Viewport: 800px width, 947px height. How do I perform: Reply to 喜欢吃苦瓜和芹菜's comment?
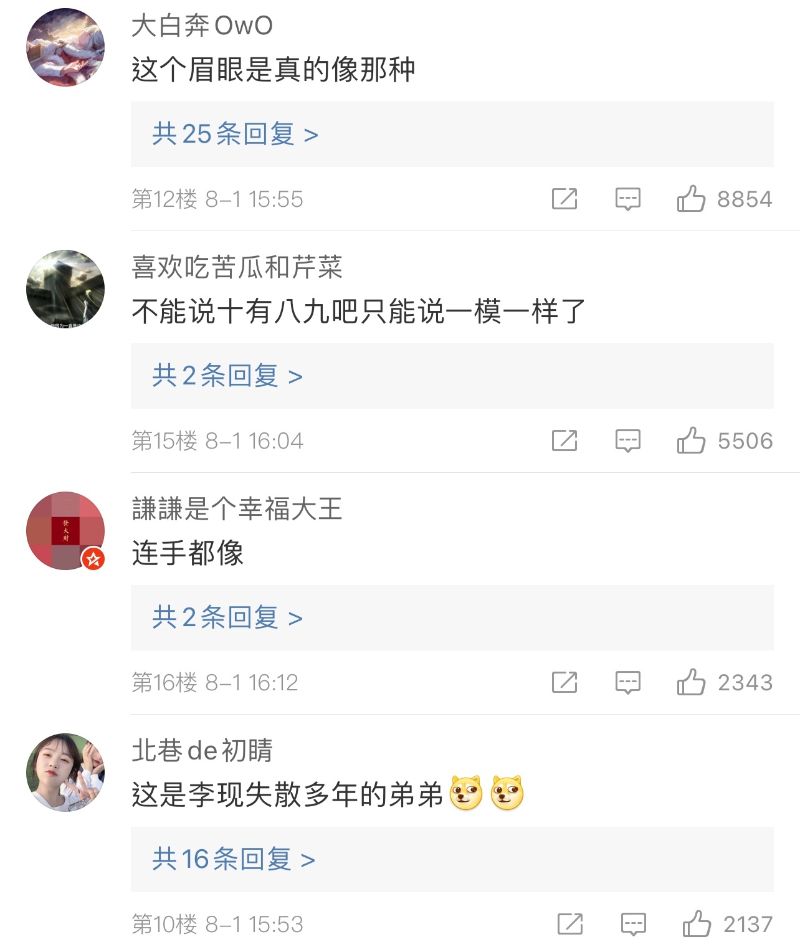[x=628, y=441]
